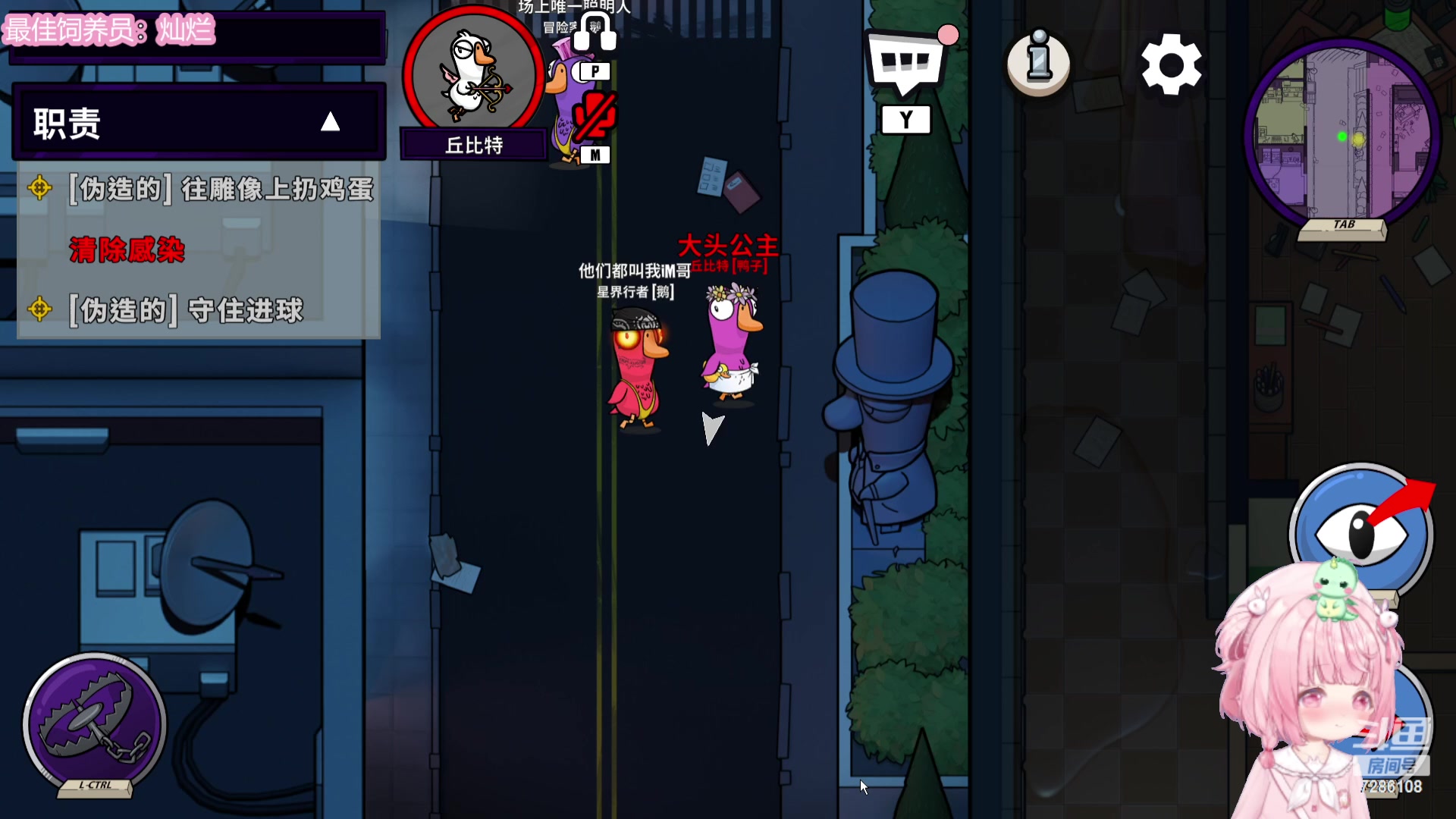Open the minimap

tap(1341, 138)
